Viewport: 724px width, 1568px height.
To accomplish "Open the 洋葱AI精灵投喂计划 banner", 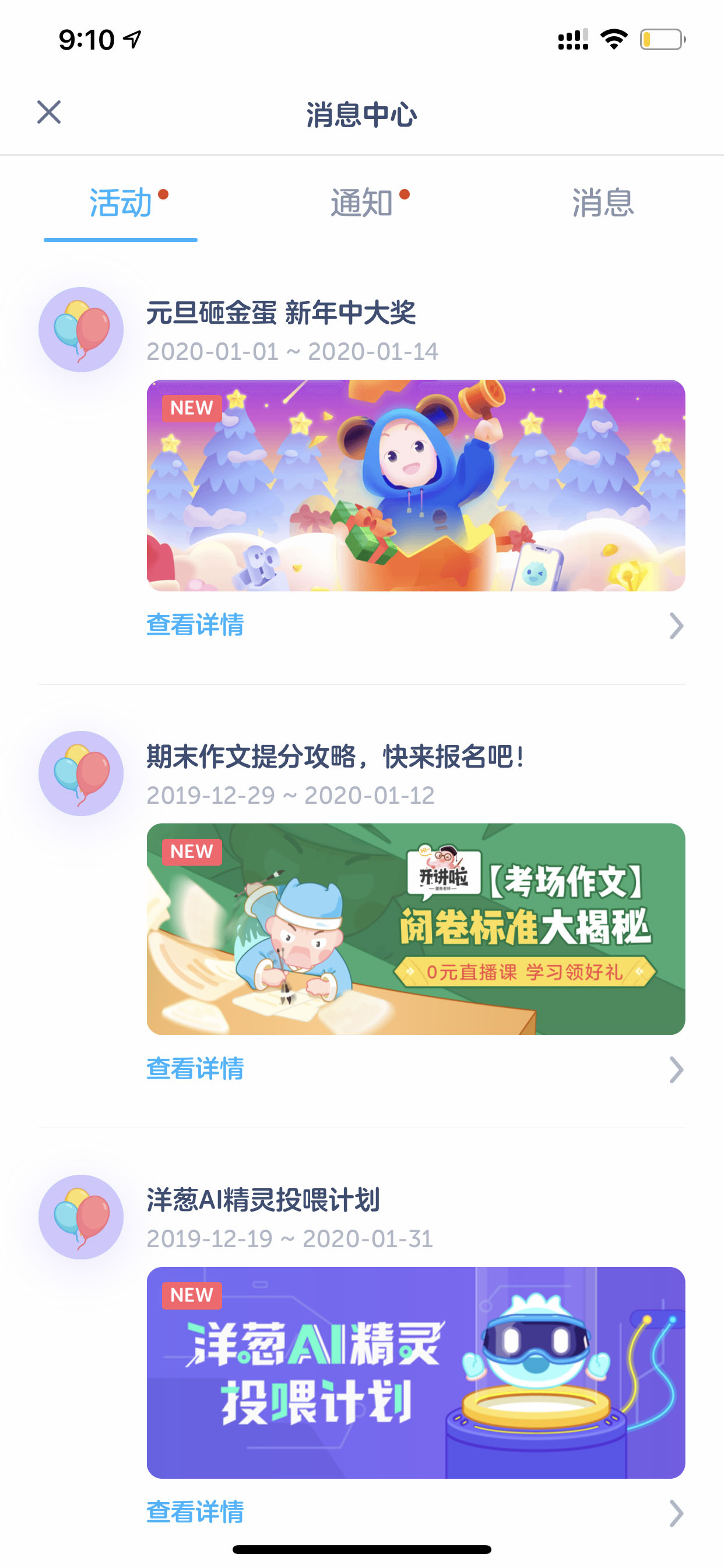I will click(416, 1373).
